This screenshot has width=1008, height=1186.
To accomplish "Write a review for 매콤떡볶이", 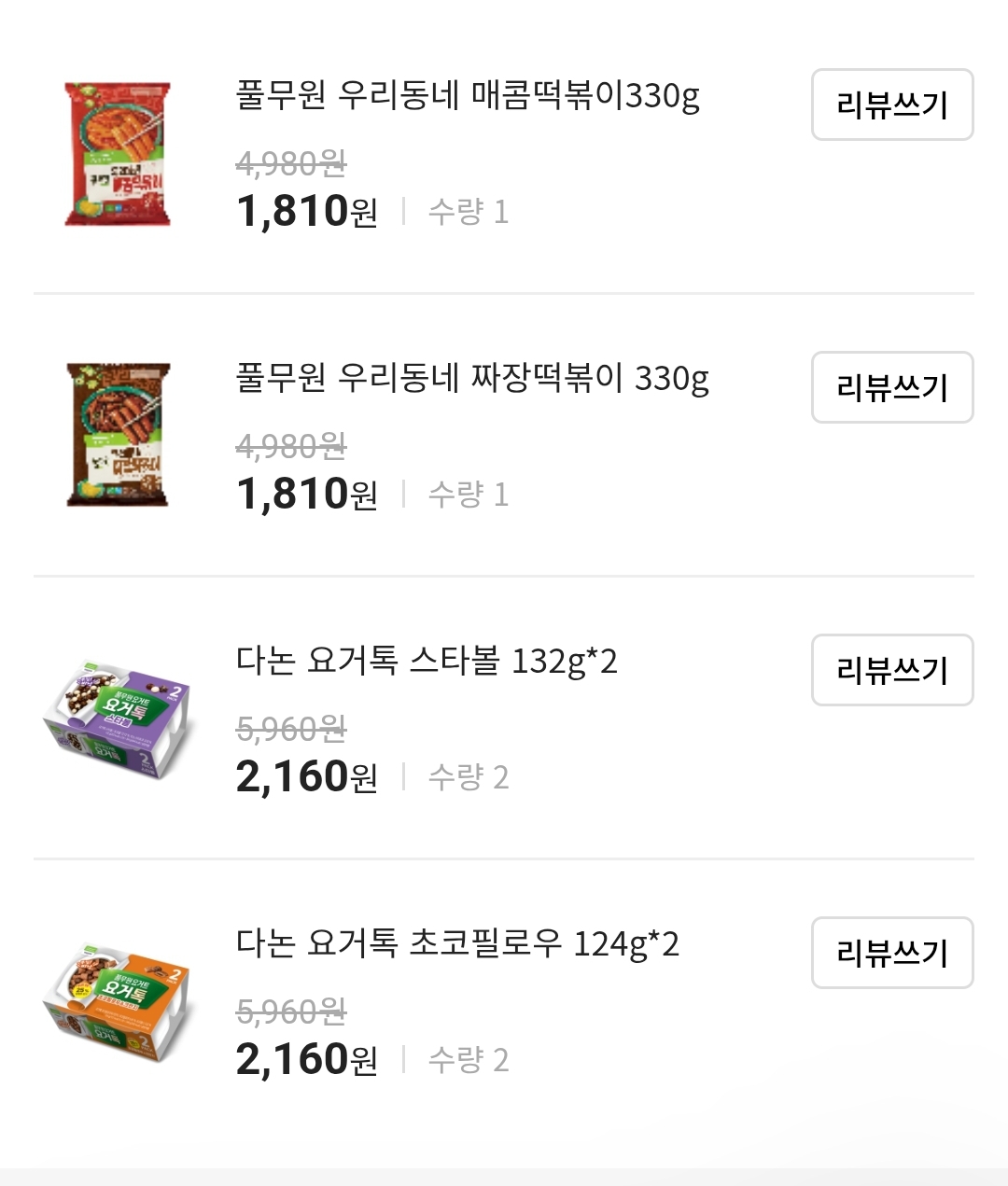I will pos(892,105).
